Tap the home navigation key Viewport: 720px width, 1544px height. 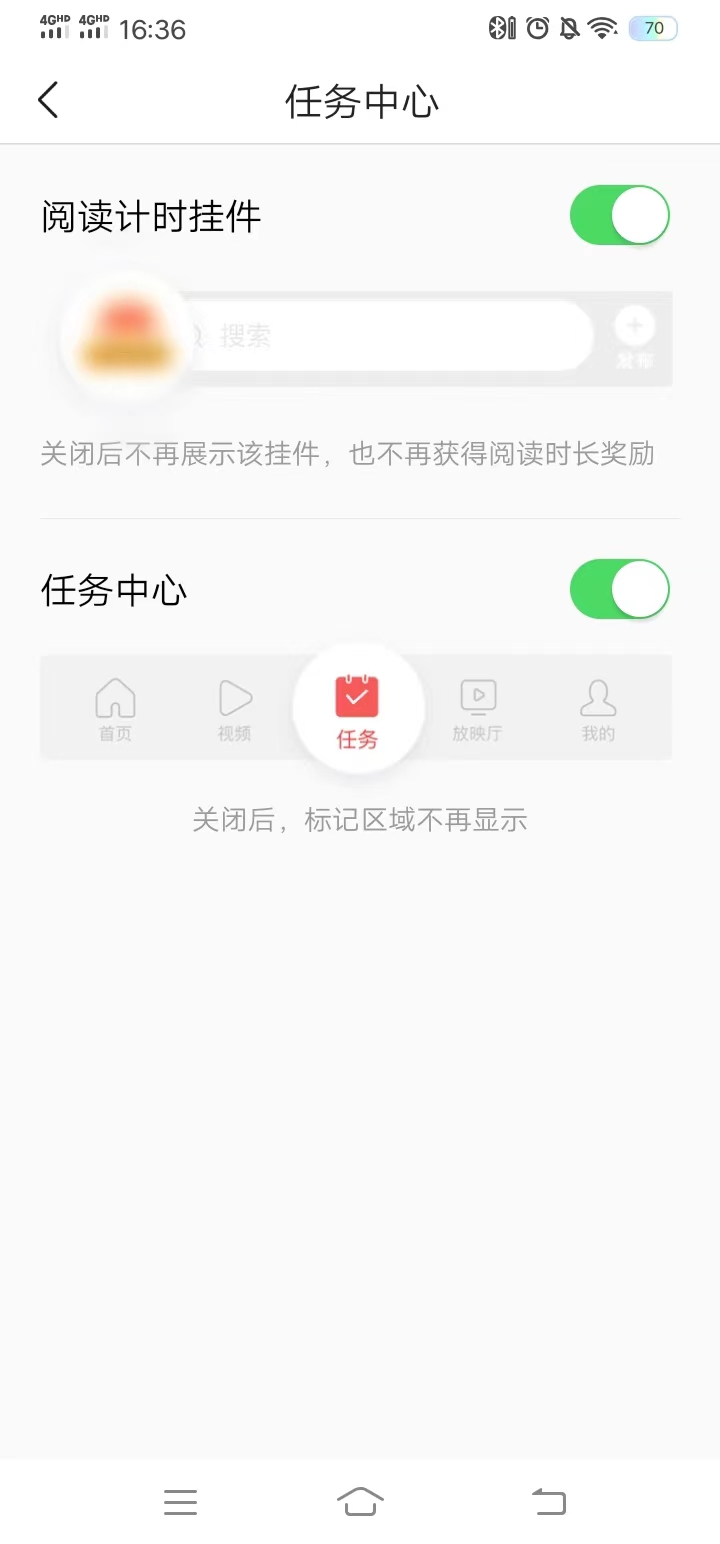click(360, 1500)
